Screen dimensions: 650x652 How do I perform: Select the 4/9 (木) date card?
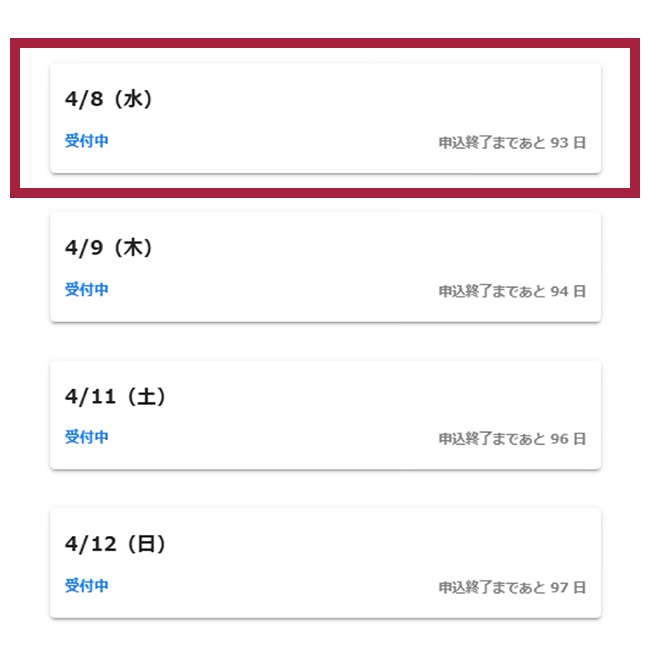[325, 266]
